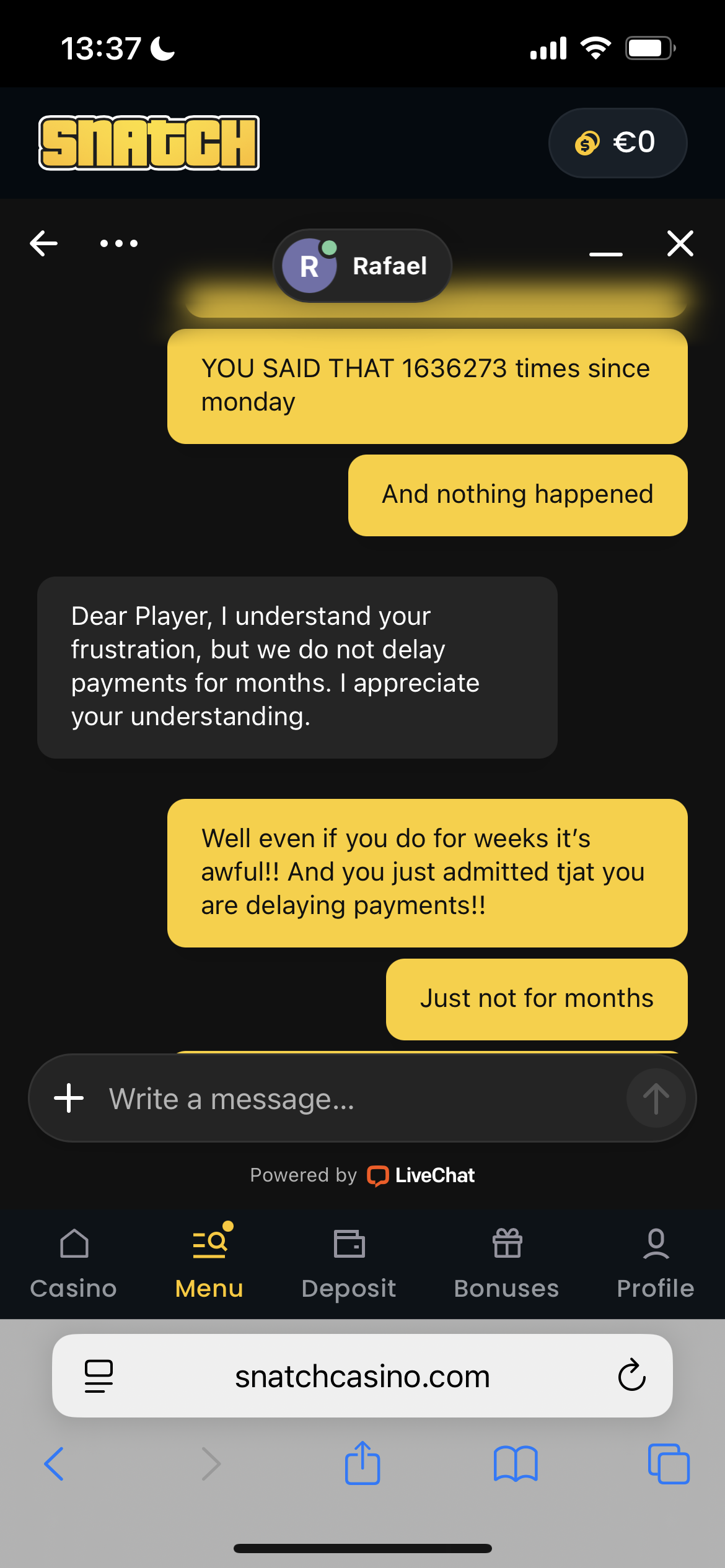Viewport: 725px width, 1568px height.
Task: Send the message with the arrow button
Action: [656, 1099]
